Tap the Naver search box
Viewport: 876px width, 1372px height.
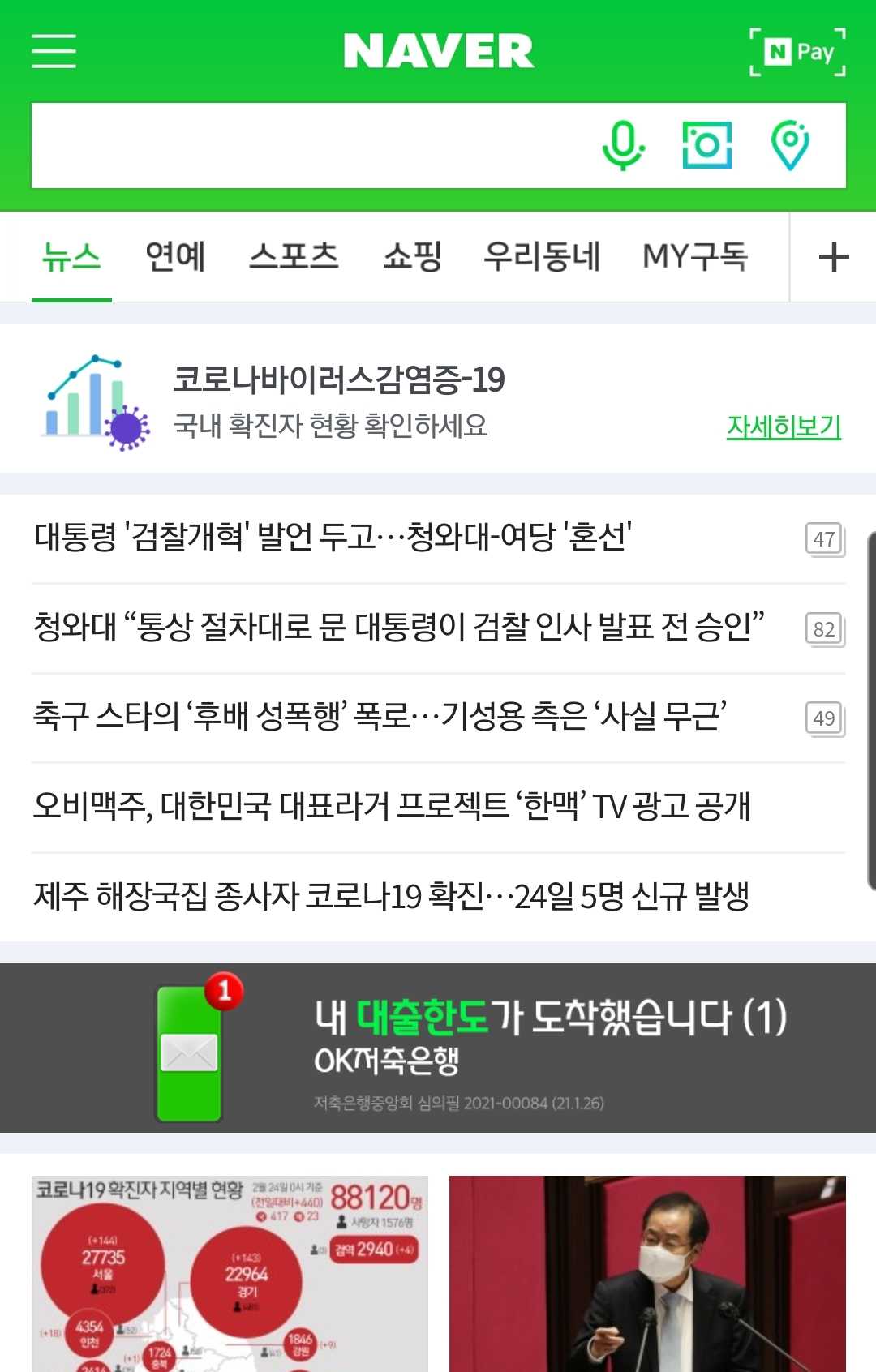pos(308,146)
